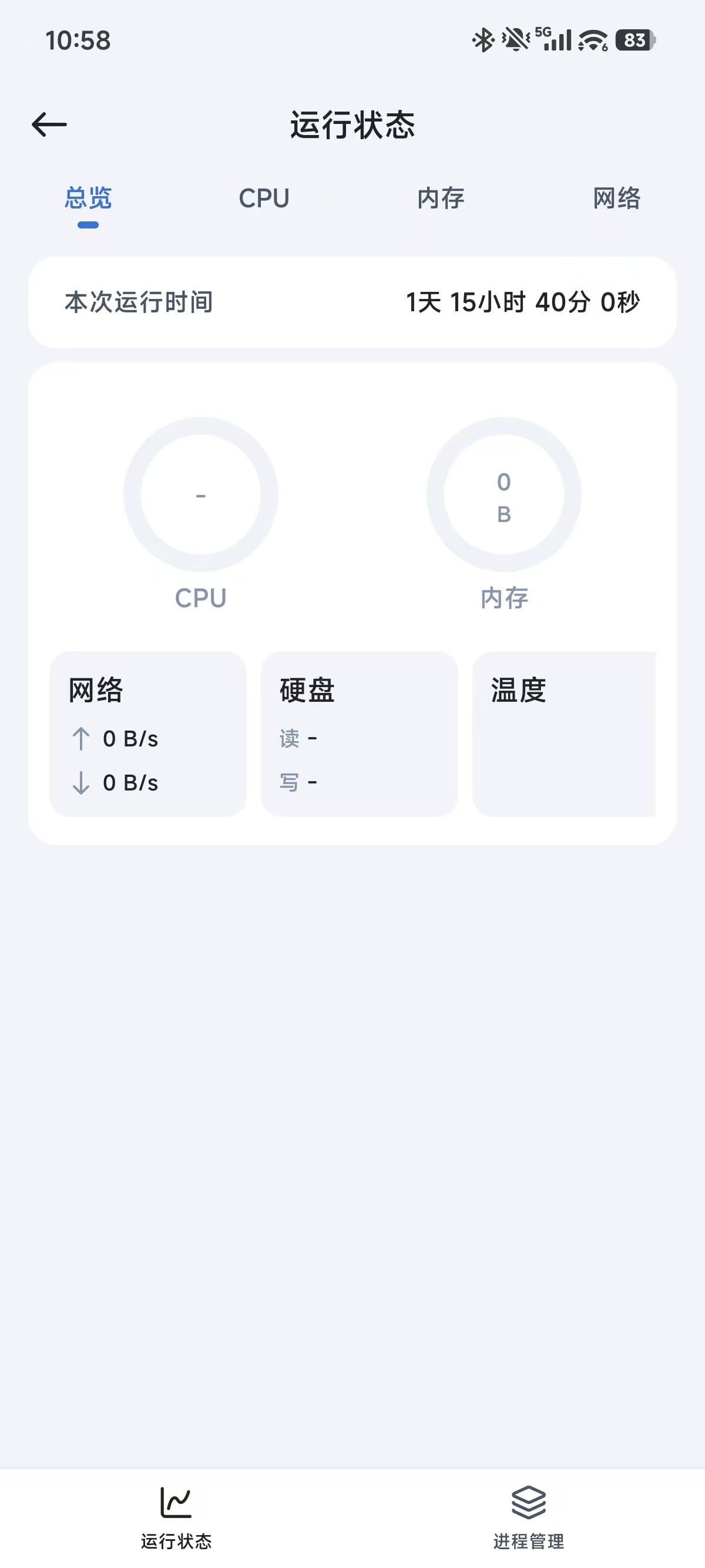The image size is (705, 1568).
Task: Expand the 硬盘 read/write card
Action: [x=359, y=733]
